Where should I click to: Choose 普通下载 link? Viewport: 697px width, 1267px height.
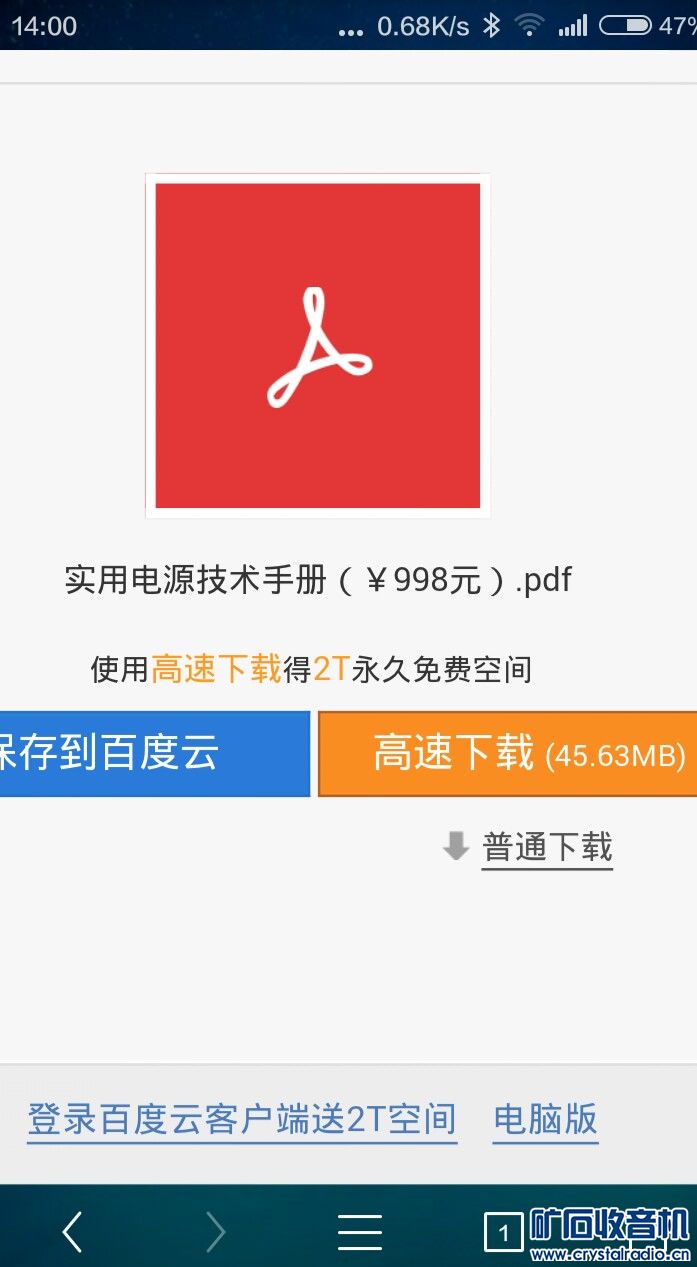point(546,848)
